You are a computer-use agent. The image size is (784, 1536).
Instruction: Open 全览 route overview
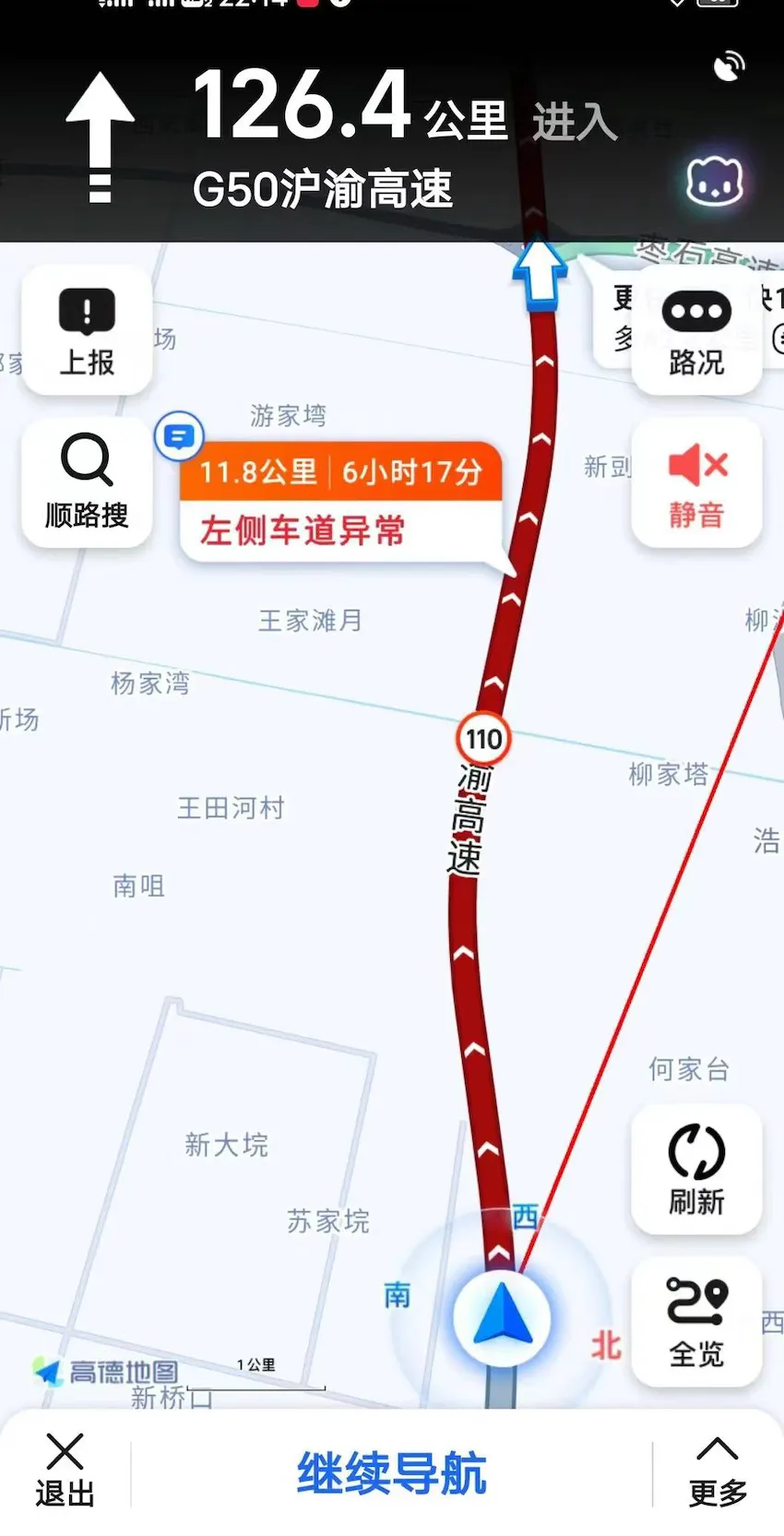point(696,1322)
